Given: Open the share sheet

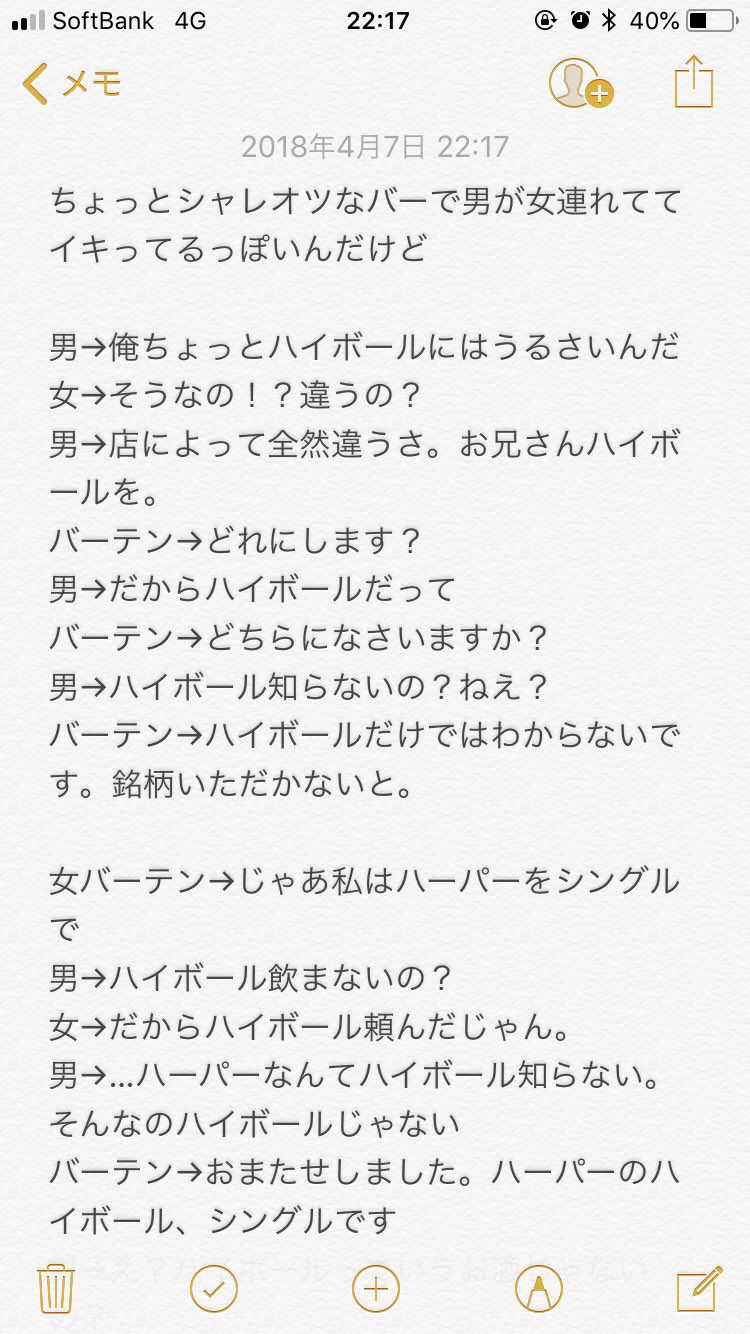Looking at the screenshot, I should [692, 82].
